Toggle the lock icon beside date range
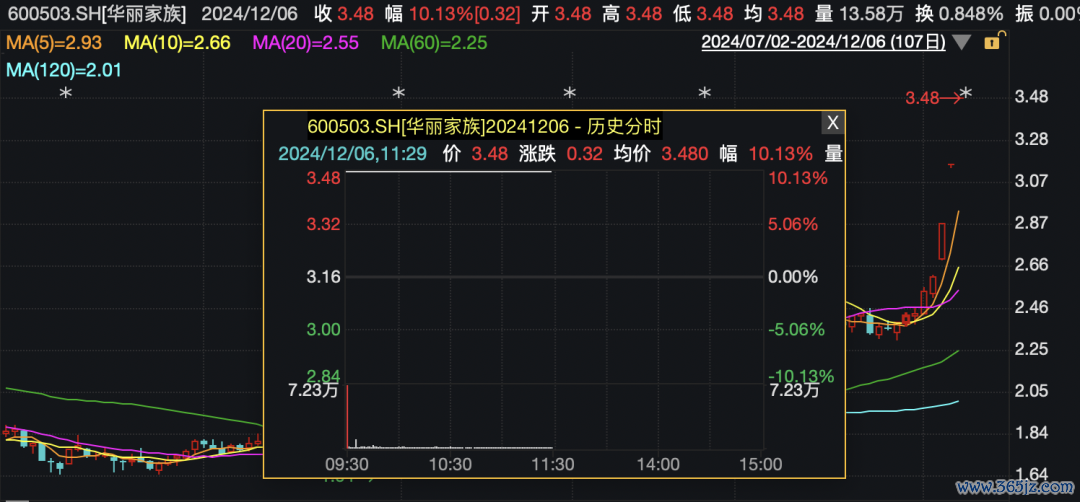 point(992,42)
